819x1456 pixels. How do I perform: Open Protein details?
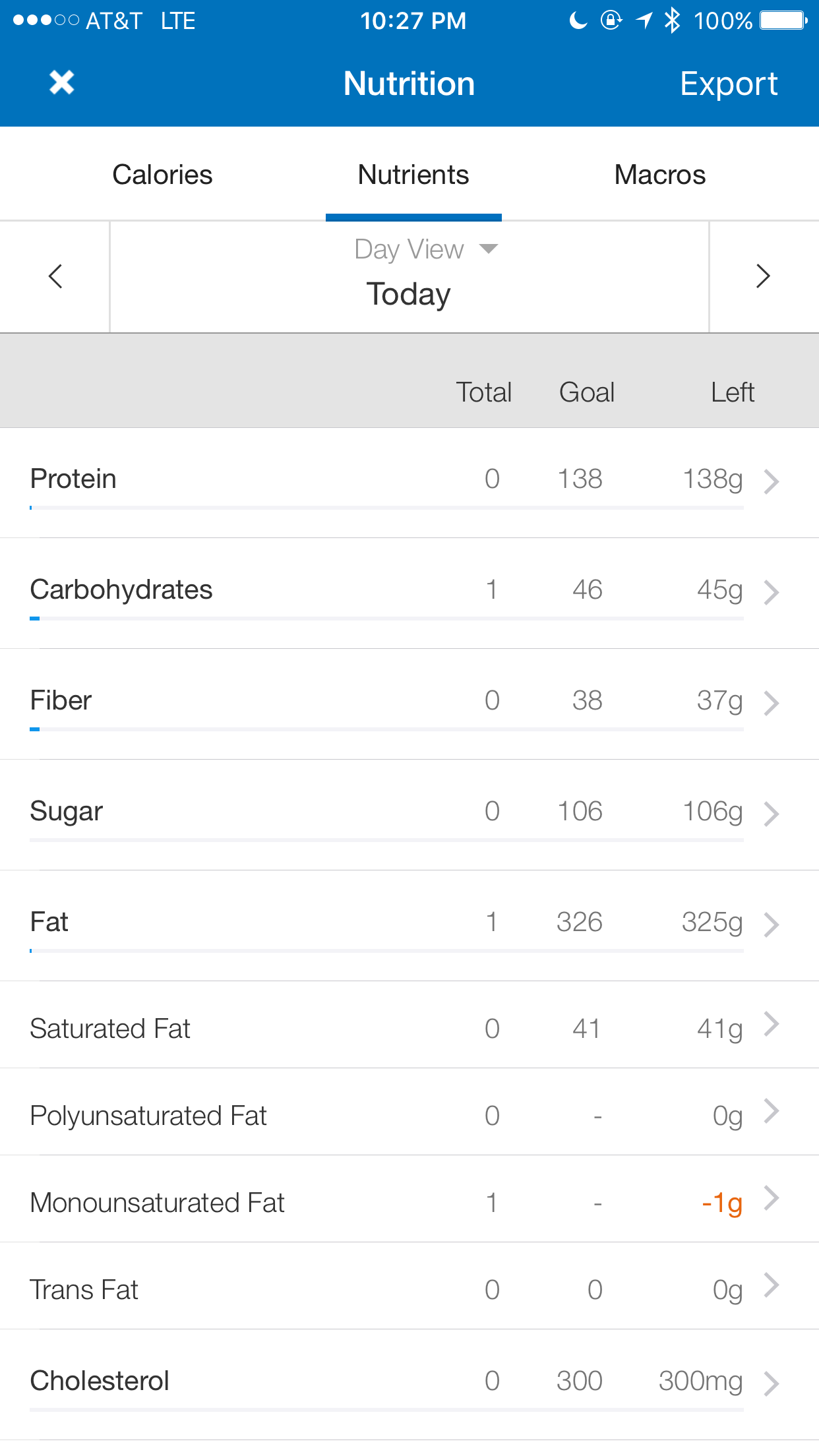click(409, 483)
